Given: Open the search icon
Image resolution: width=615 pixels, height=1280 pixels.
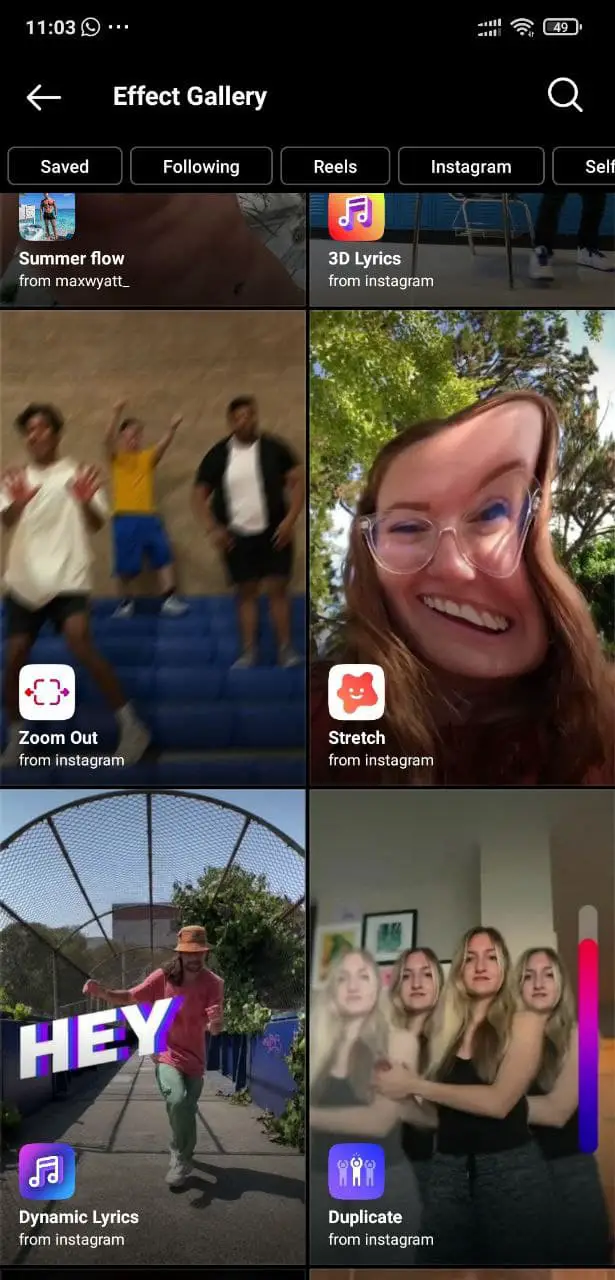Looking at the screenshot, I should 565,96.
